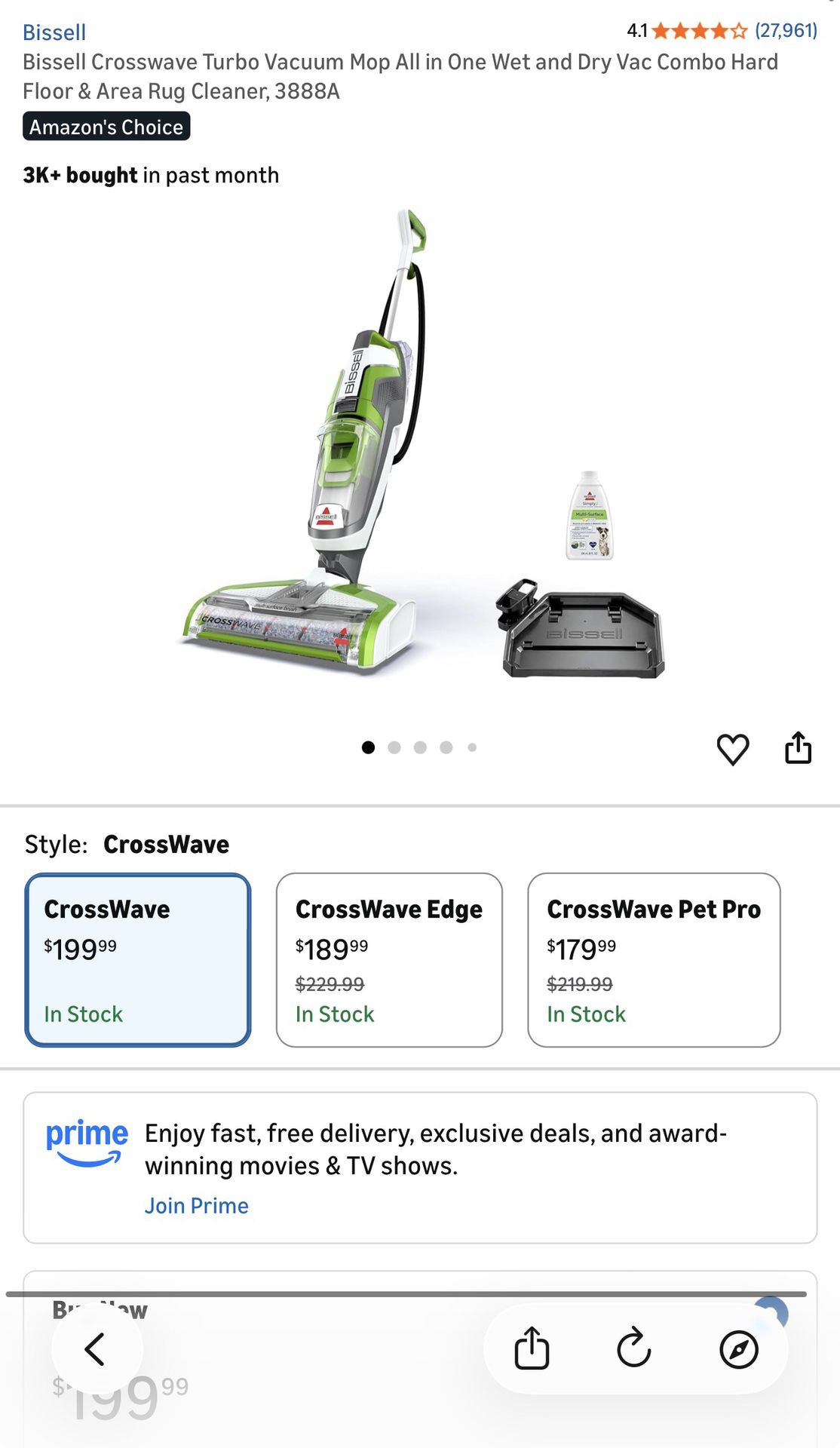
Task: Pick the CrossWave Pet Pro style
Action: point(654,960)
